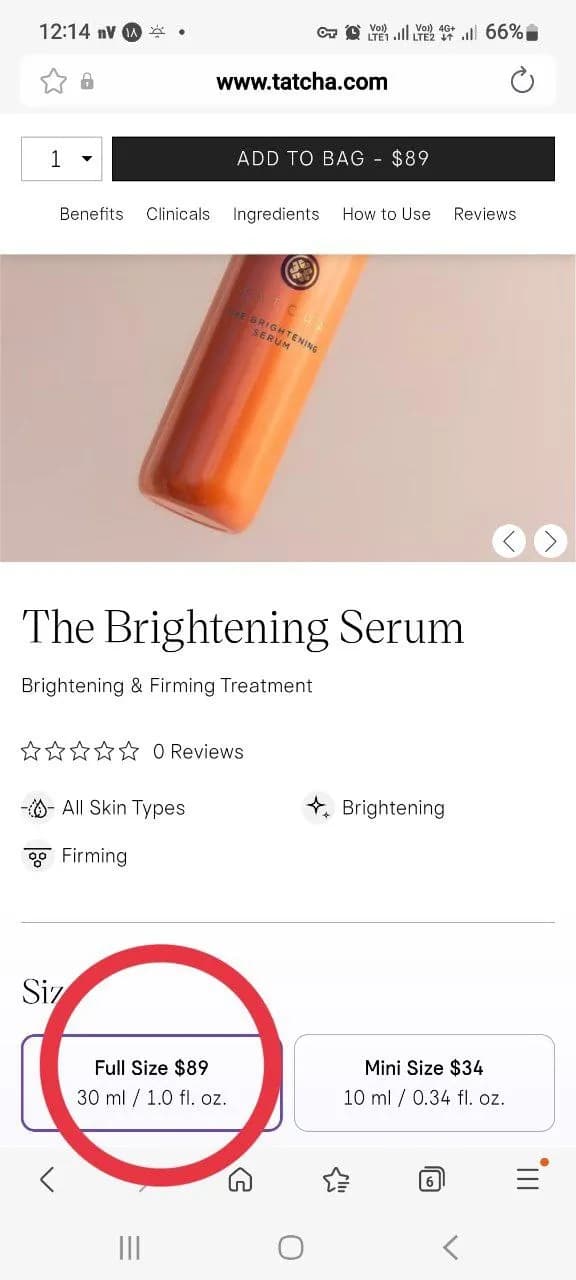Open the browser home page

coord(240,1180)
